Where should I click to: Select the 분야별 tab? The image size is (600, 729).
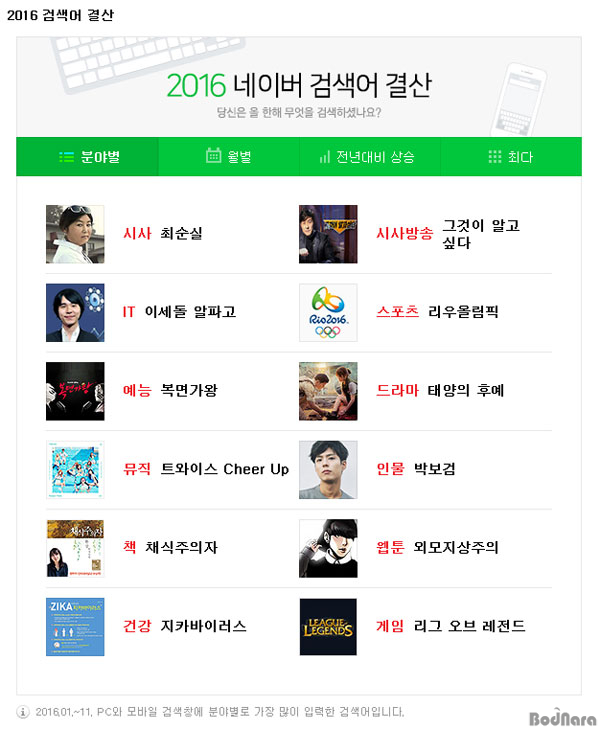(x=88, y=157)
